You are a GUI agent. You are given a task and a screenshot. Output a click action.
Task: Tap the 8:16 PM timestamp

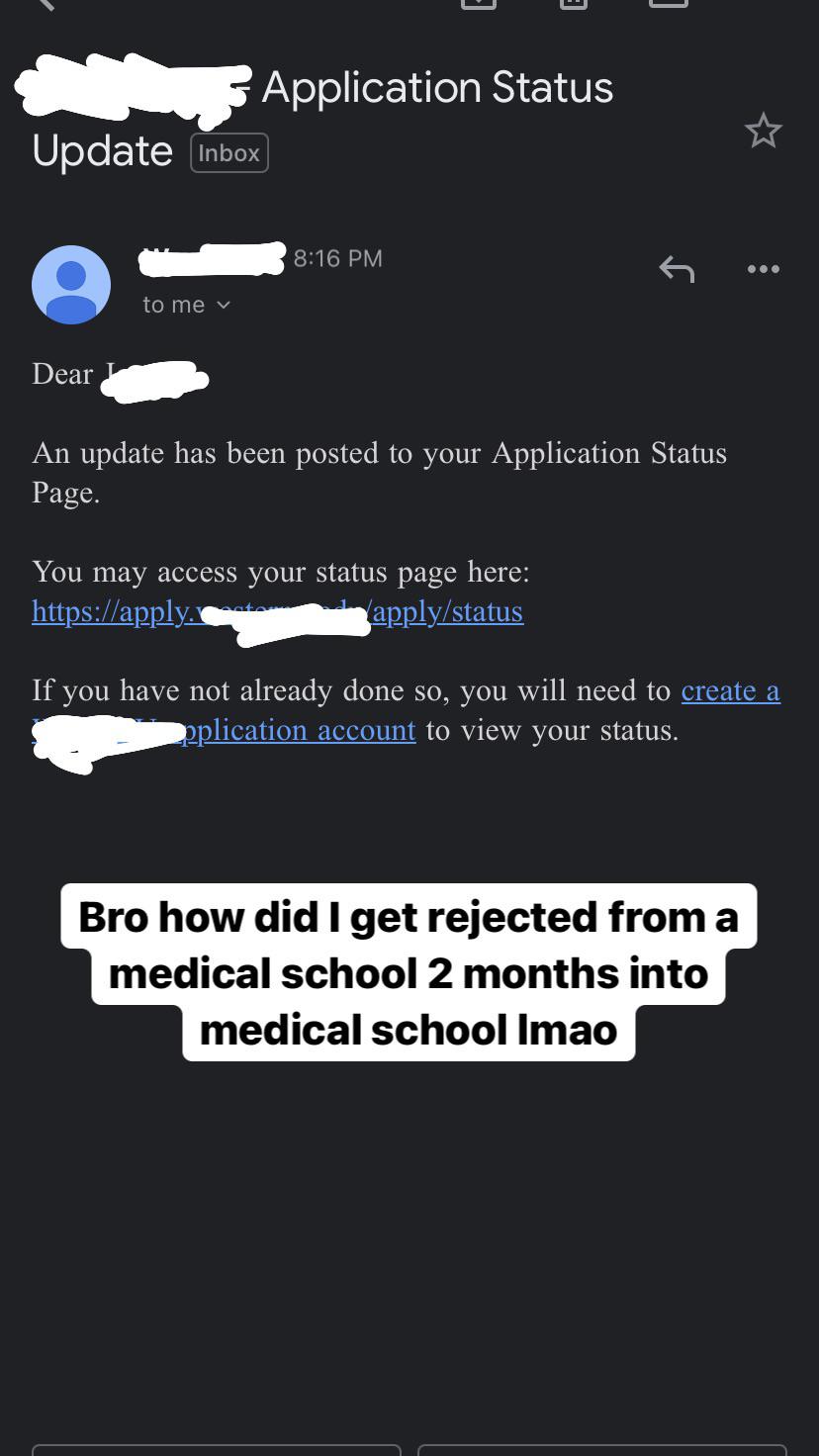[x=337, y=258]
